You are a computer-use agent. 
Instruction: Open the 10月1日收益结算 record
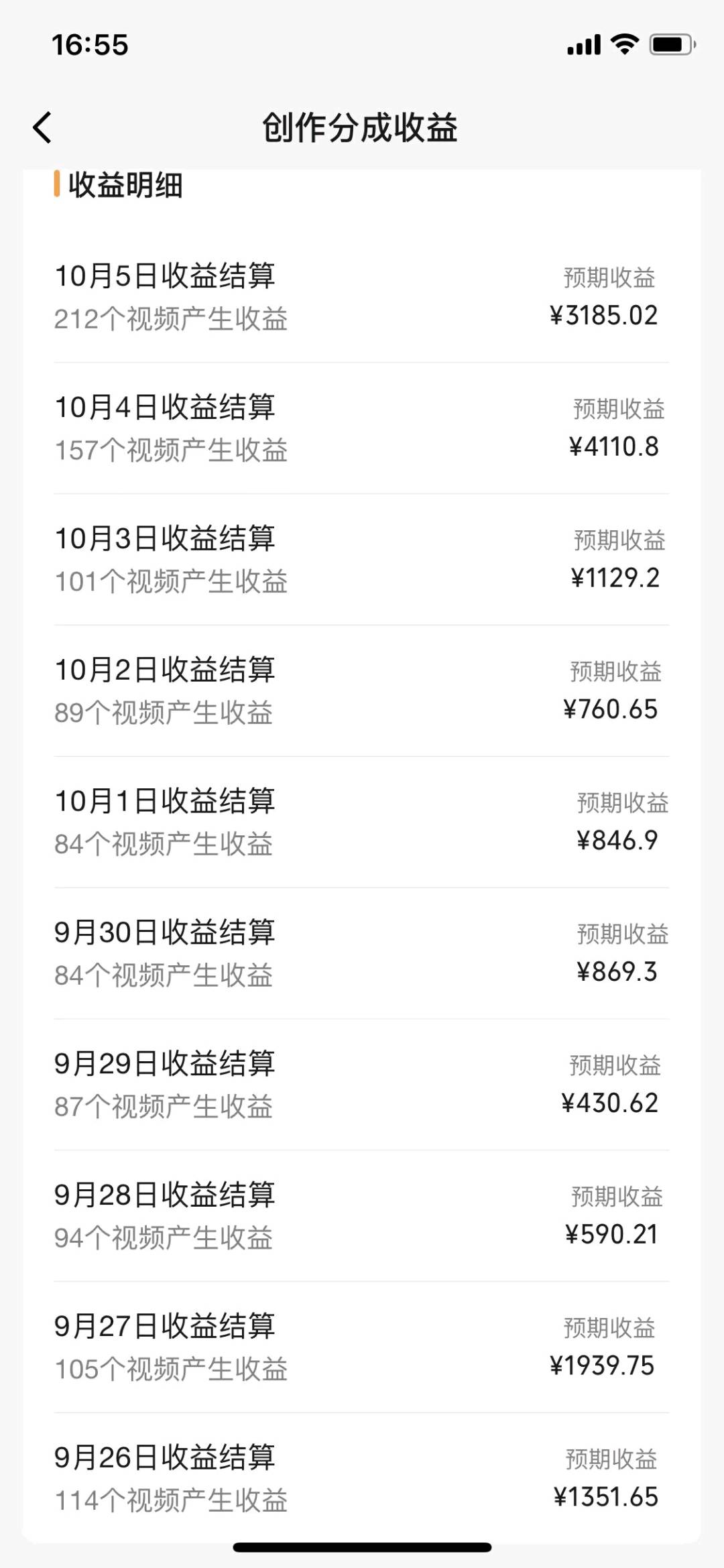point(362,823)
